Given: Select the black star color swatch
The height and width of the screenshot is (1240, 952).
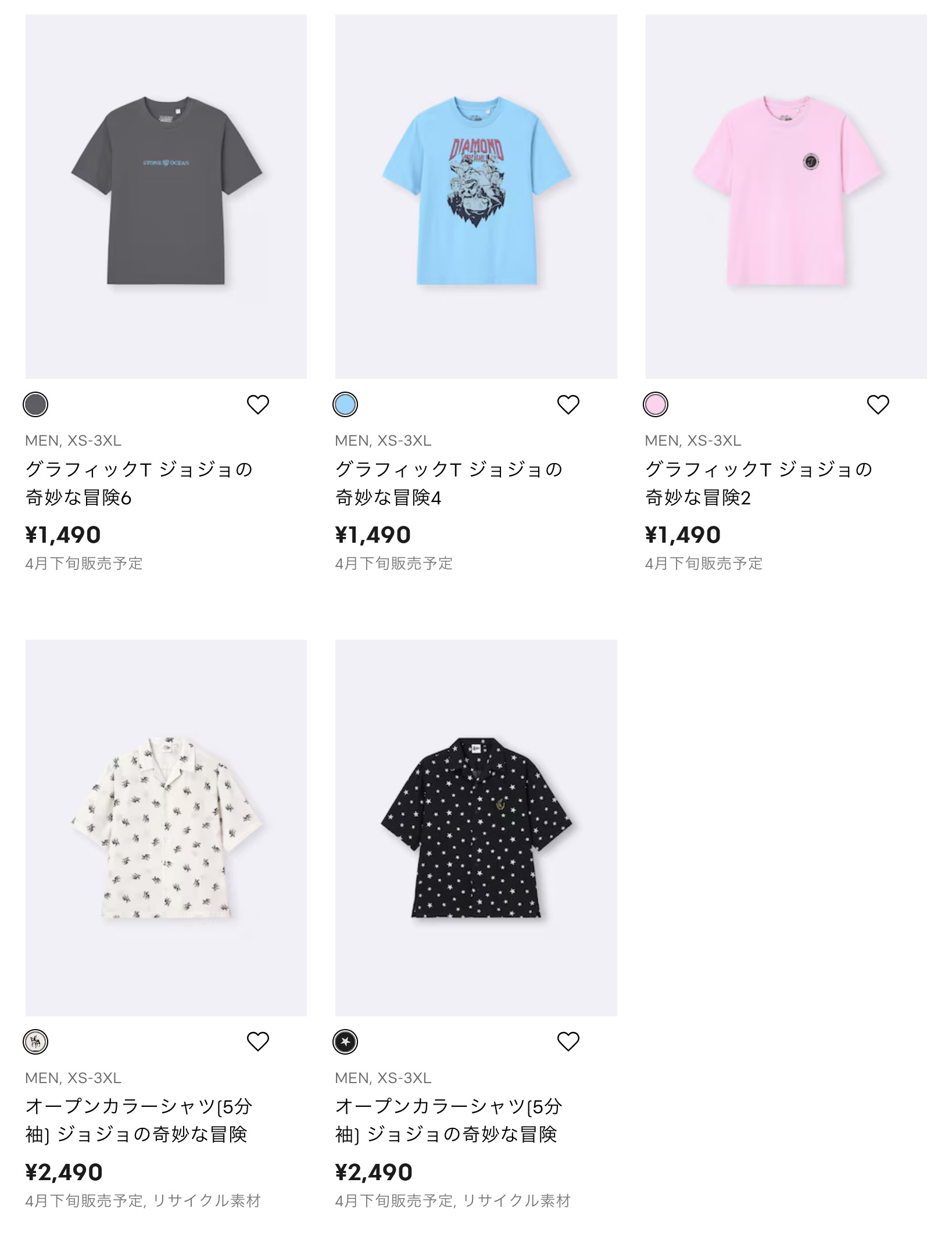Looking at the screenshot, I should coord(345,1042).
